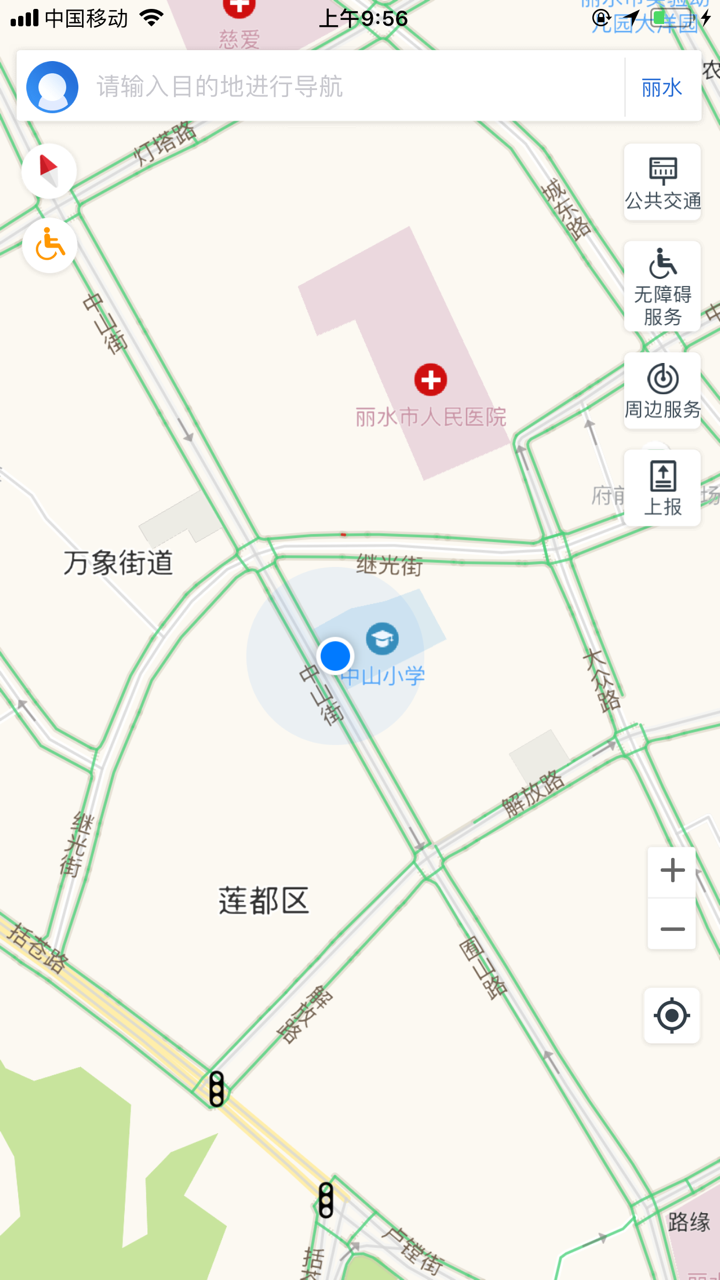720x1280 pixels.
Task: Toggle back to current location with the locate button
Action: click(x=671, y=1015)
